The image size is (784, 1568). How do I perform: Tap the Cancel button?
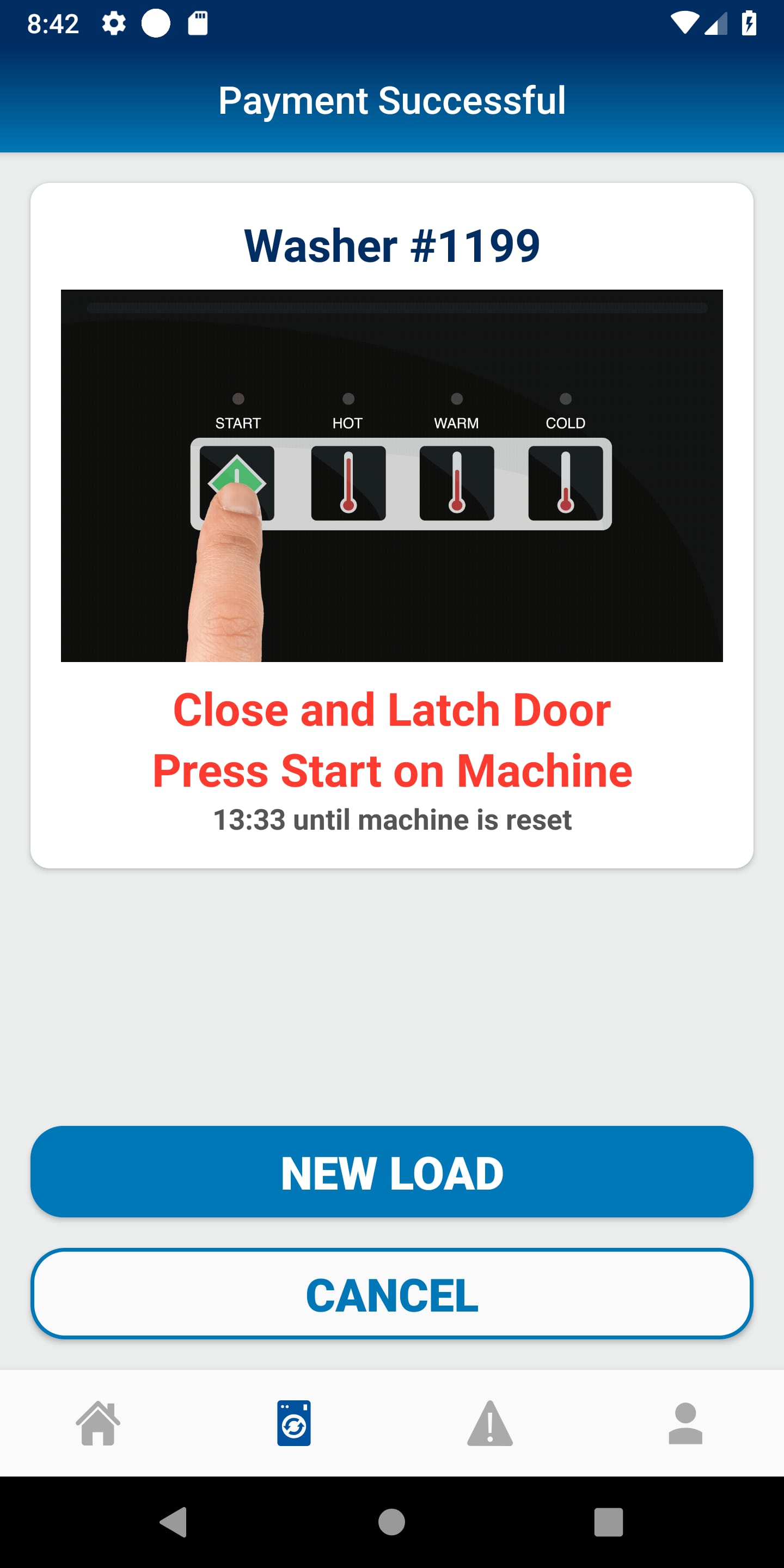point(392,1294)
